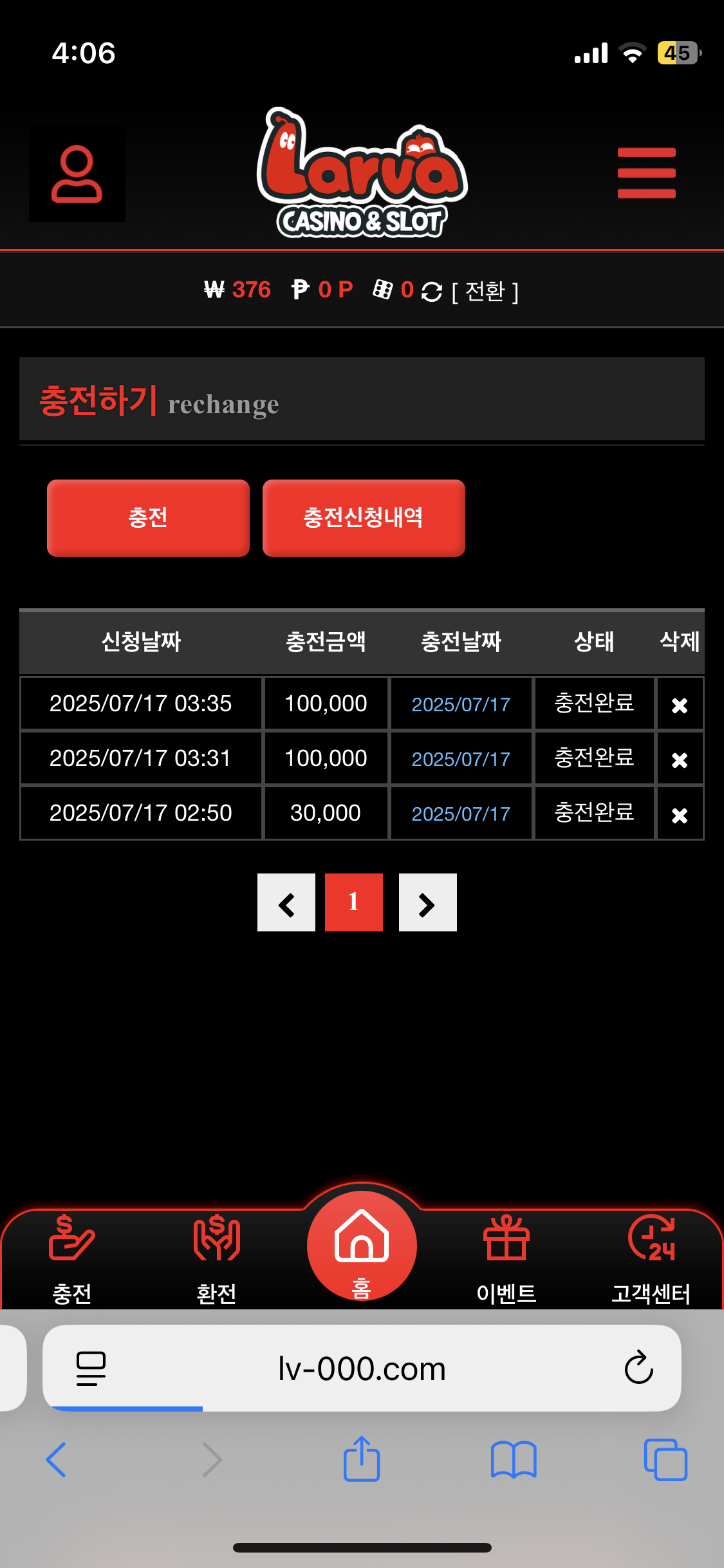Delete the 03:31 recharge record
724x1568 pixels.
tap(680, 760)
